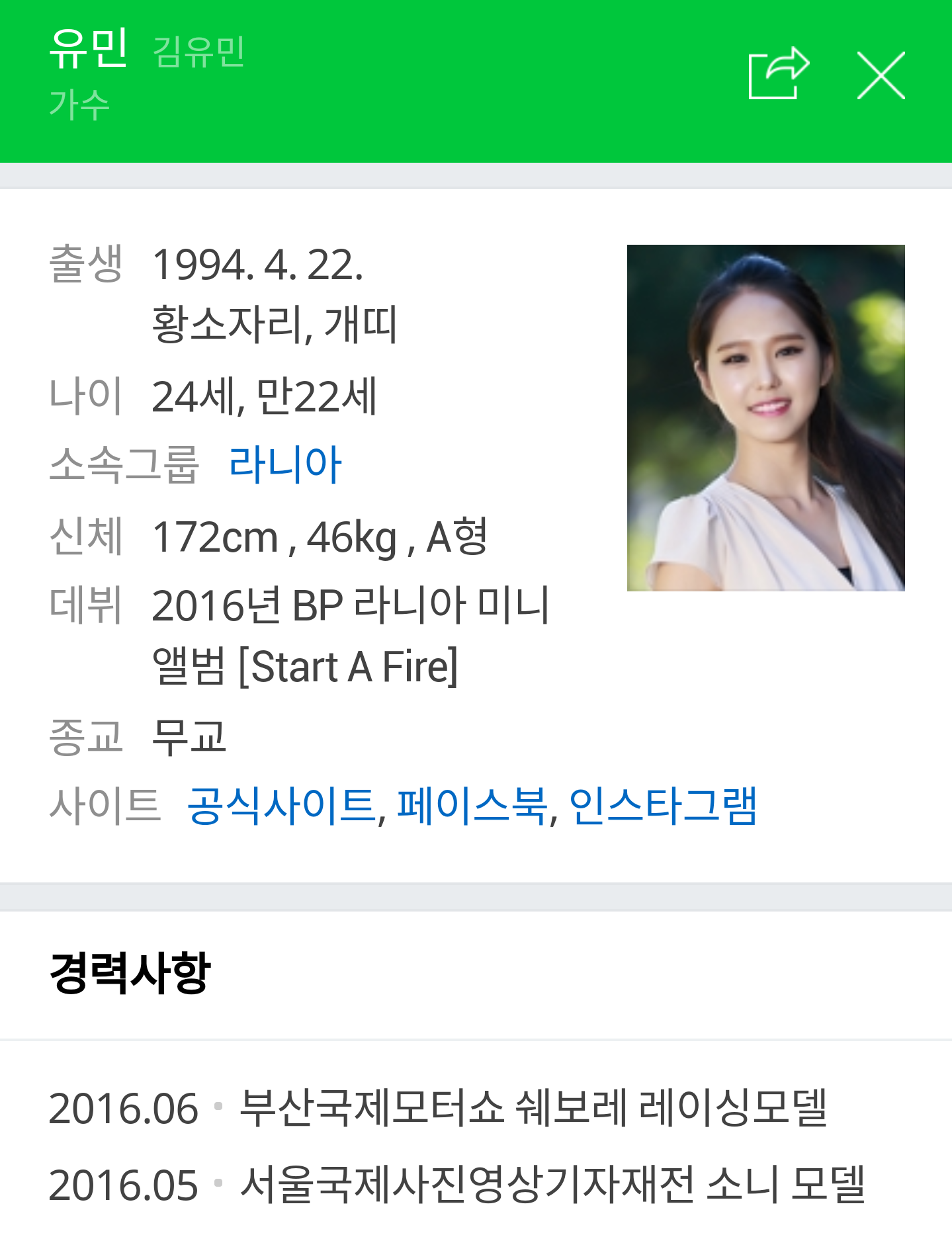Share this profile via share icon
Image resolution: width=952 pixels, height=1235 pixels.
click(778, 74)
